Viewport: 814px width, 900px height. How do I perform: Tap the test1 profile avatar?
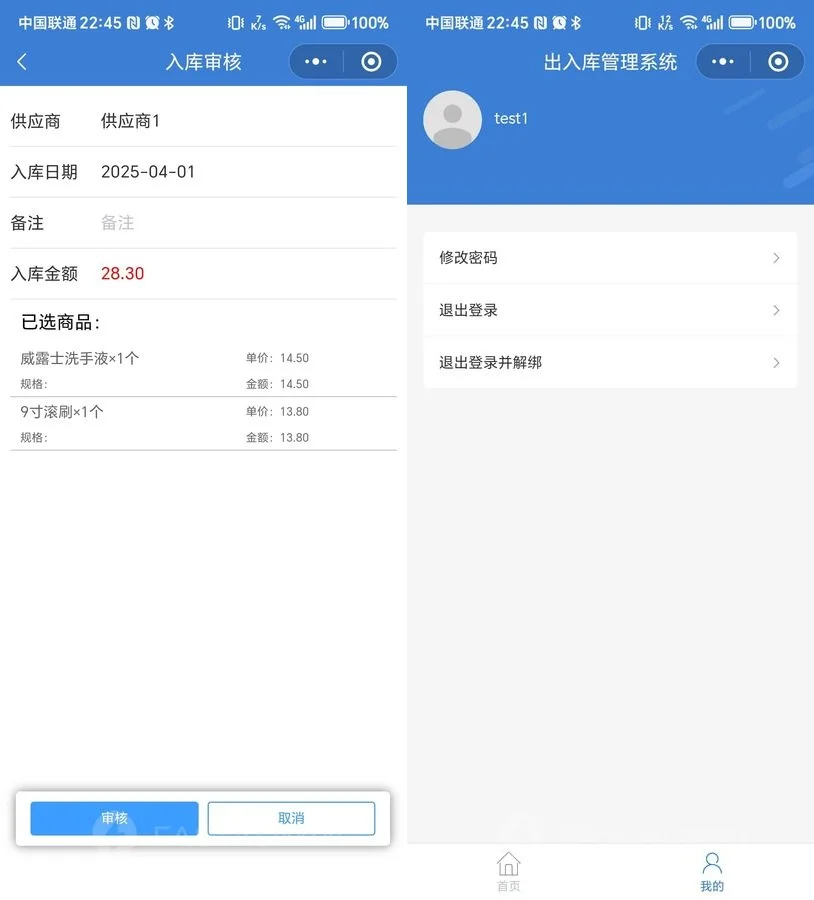click(x=452, y=120)
